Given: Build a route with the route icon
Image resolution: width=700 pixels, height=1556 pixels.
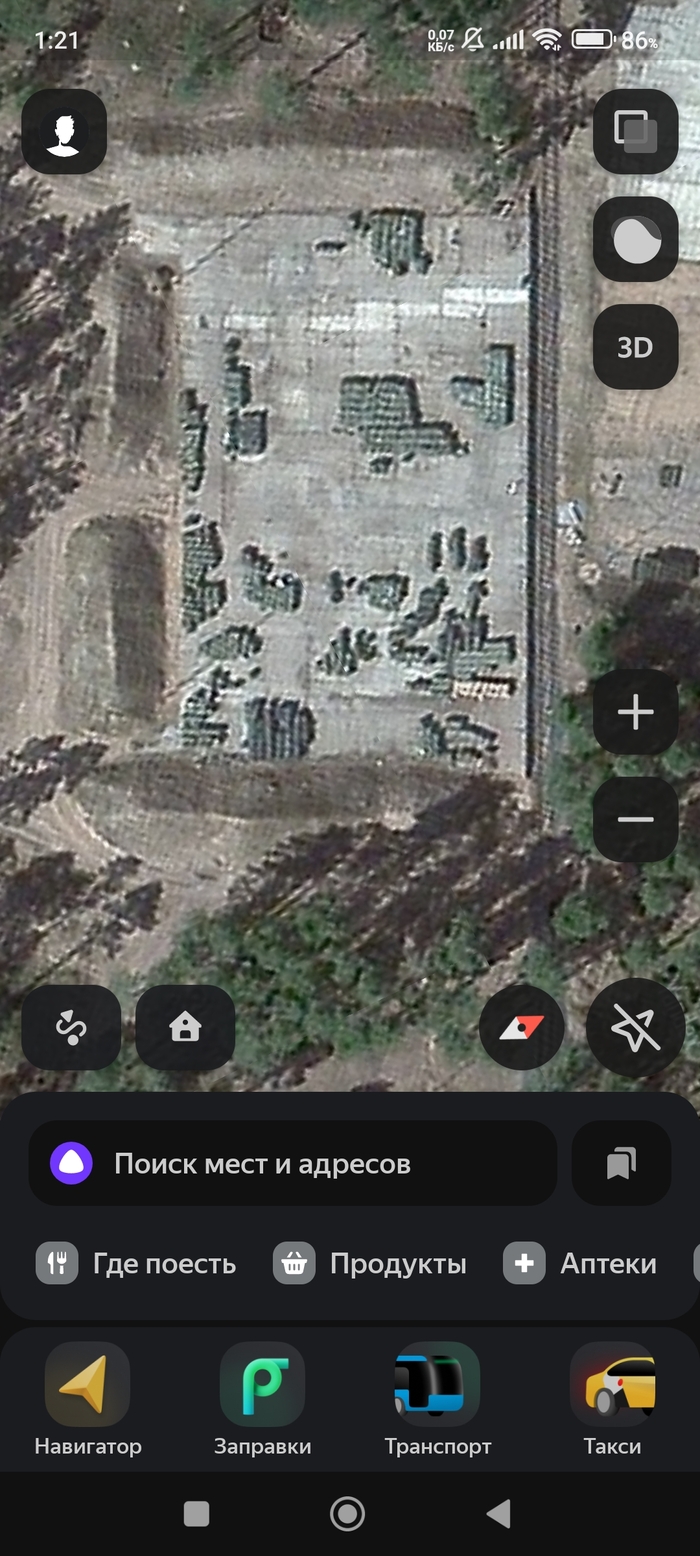Looking at the screenshot, I should pos(71,1027).
